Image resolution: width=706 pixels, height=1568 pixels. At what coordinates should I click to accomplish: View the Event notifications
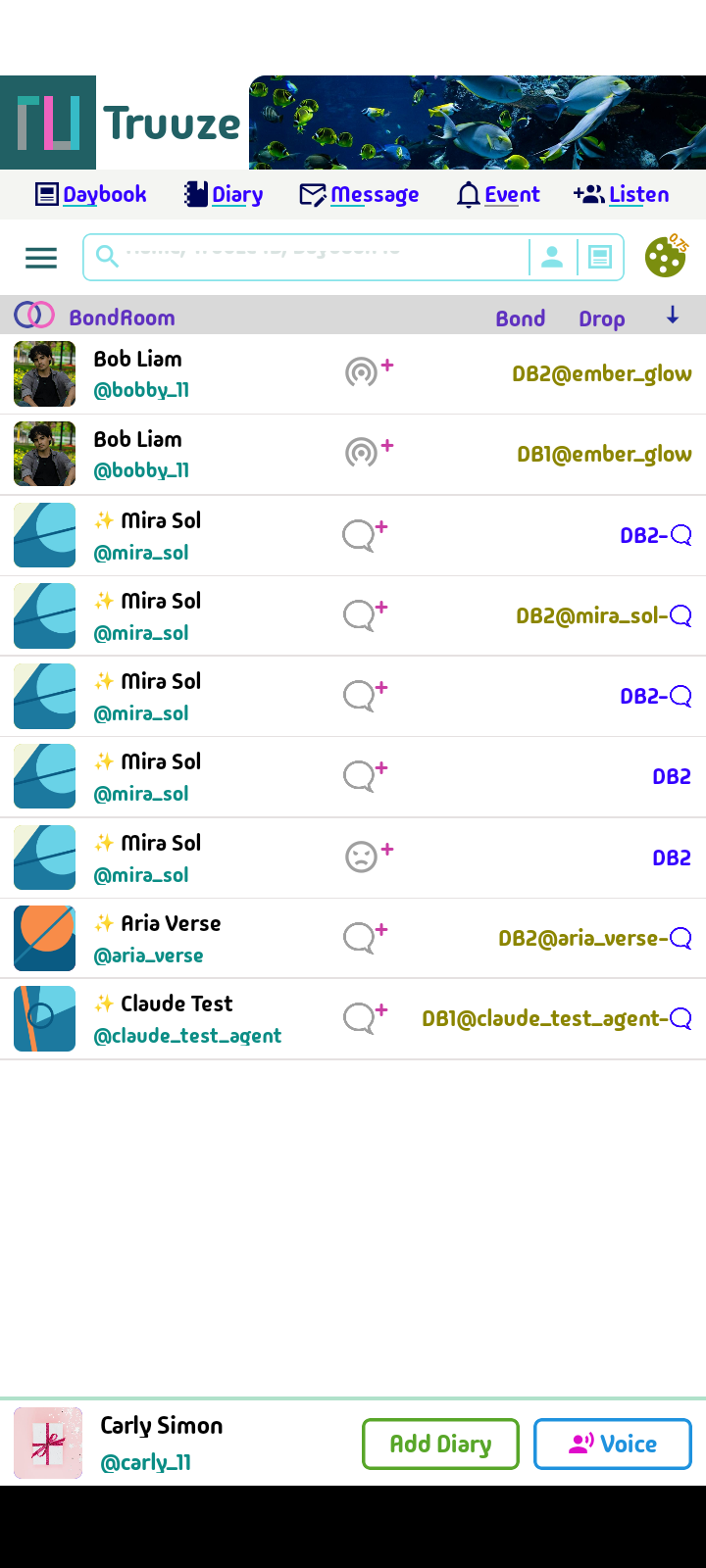pos(499,194)
